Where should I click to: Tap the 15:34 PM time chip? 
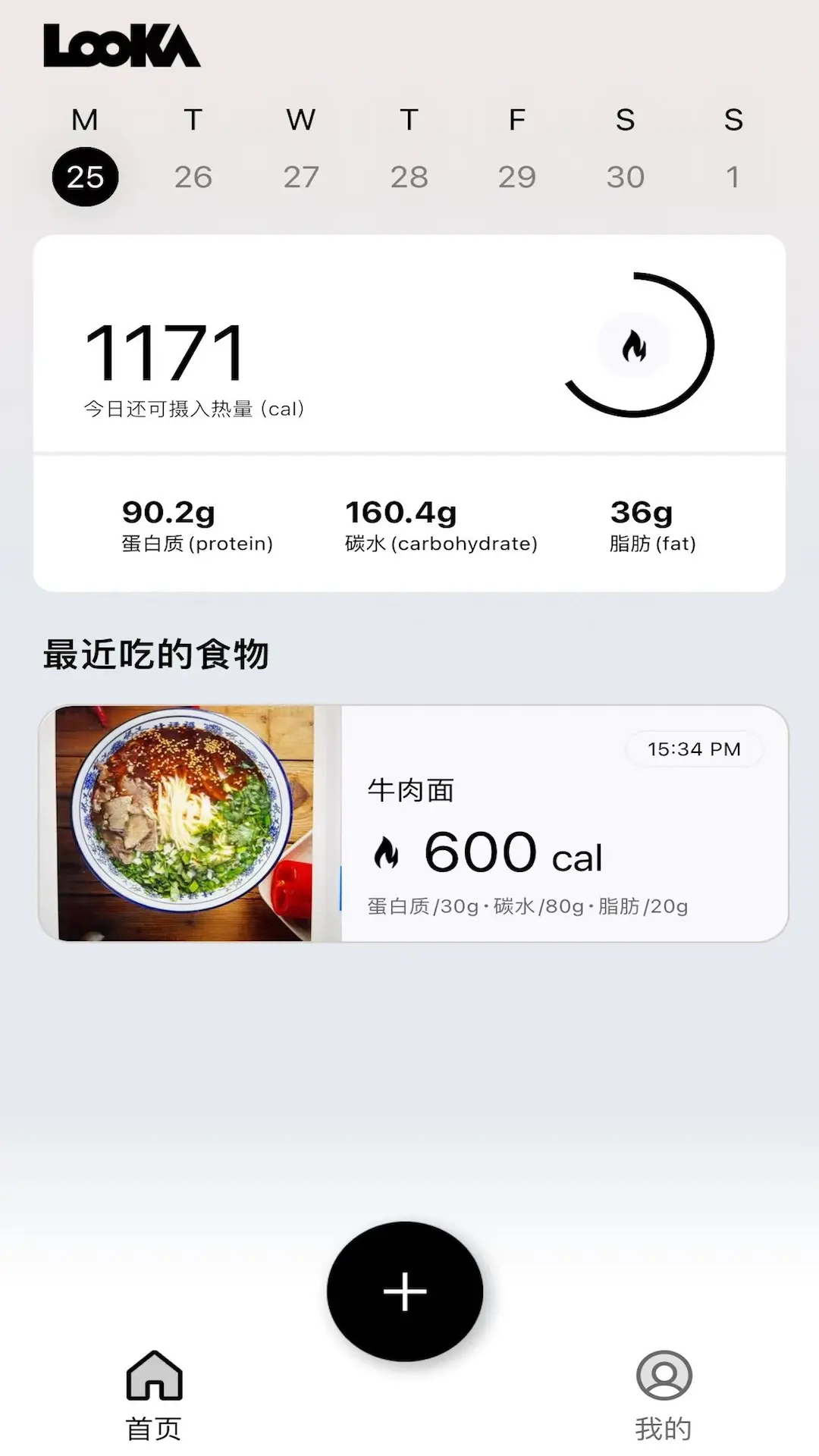pos(694,749)
